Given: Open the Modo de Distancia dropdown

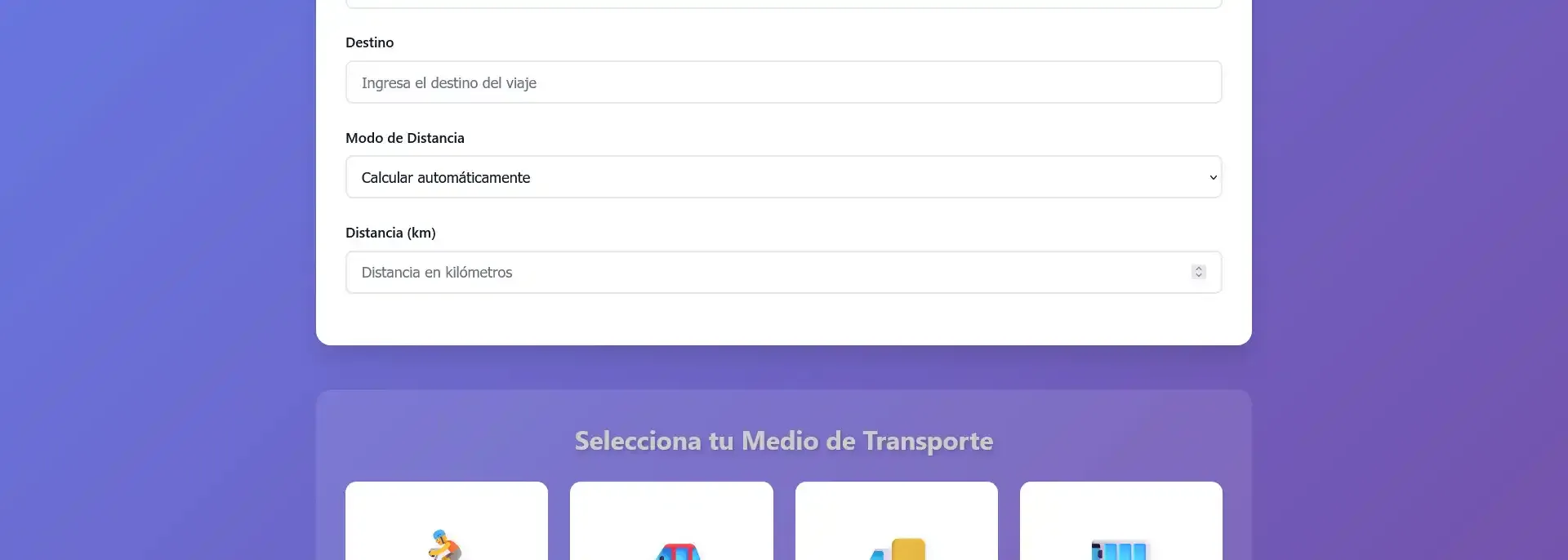Looking at the screenshot, I should click(x=782, y=177).
